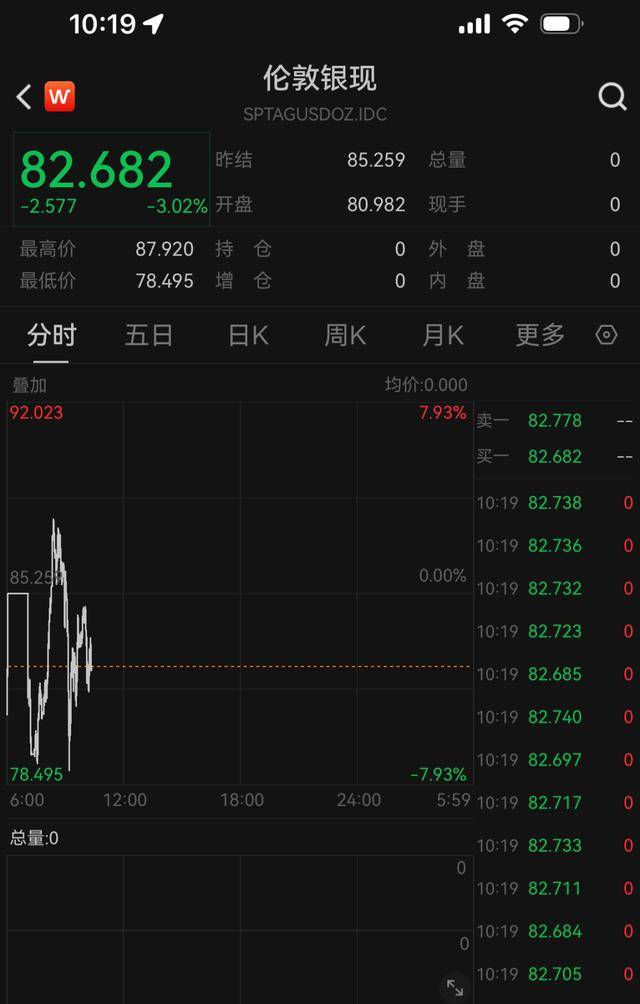
Task: Go back using the top-left arrow
Action: tap(24, 97)
